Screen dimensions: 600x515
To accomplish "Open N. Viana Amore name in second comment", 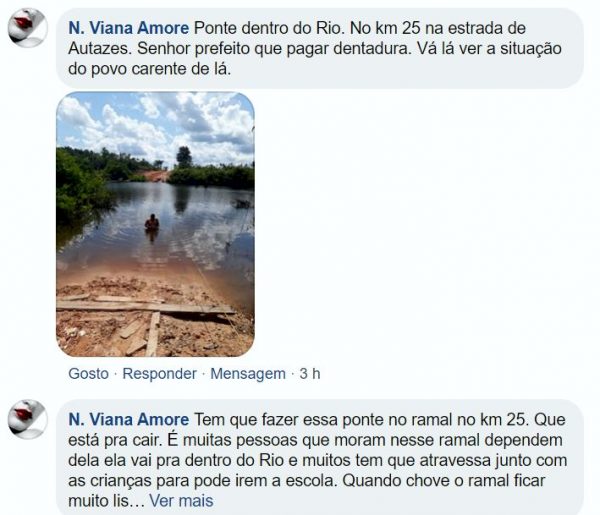I will (128, 419).
